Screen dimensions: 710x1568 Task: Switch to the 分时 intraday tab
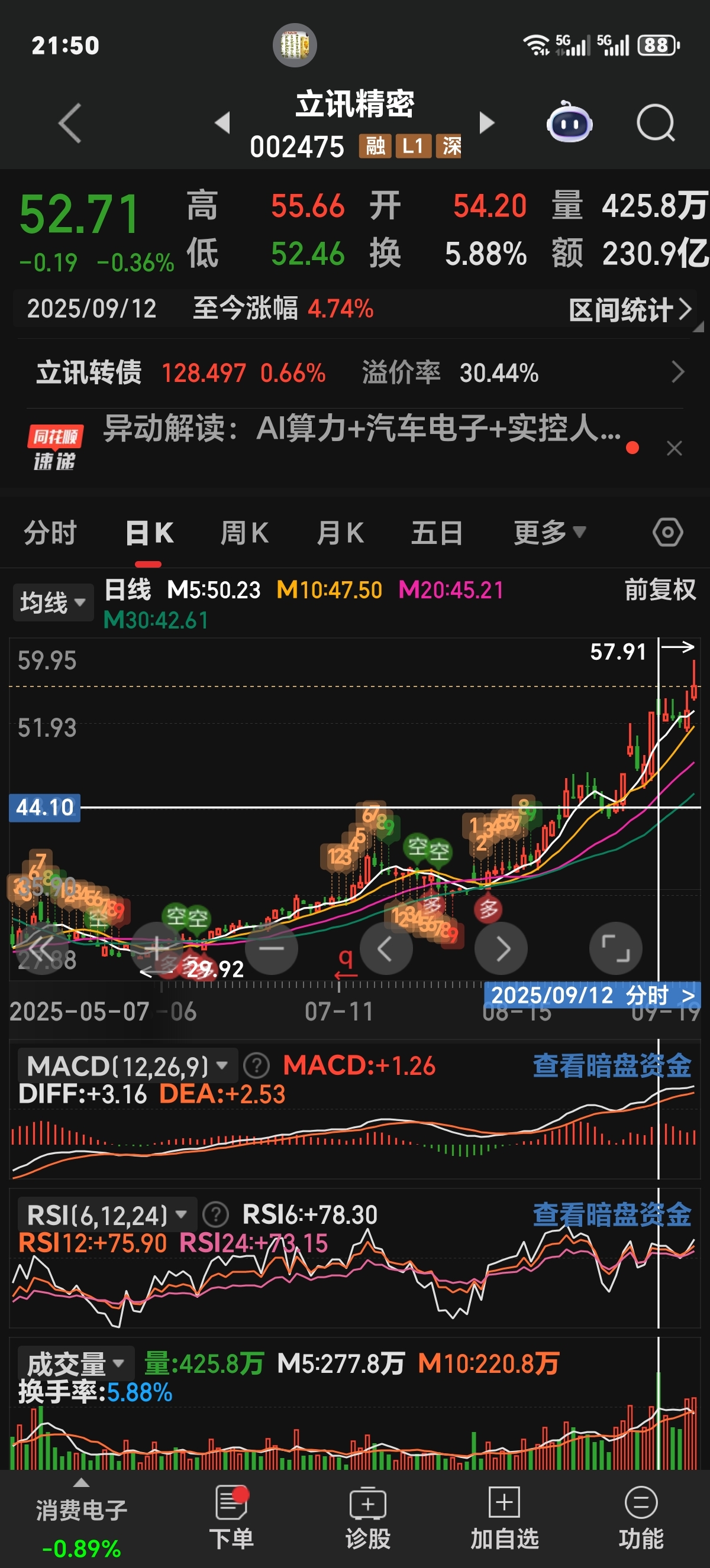[x=50, y=532]
